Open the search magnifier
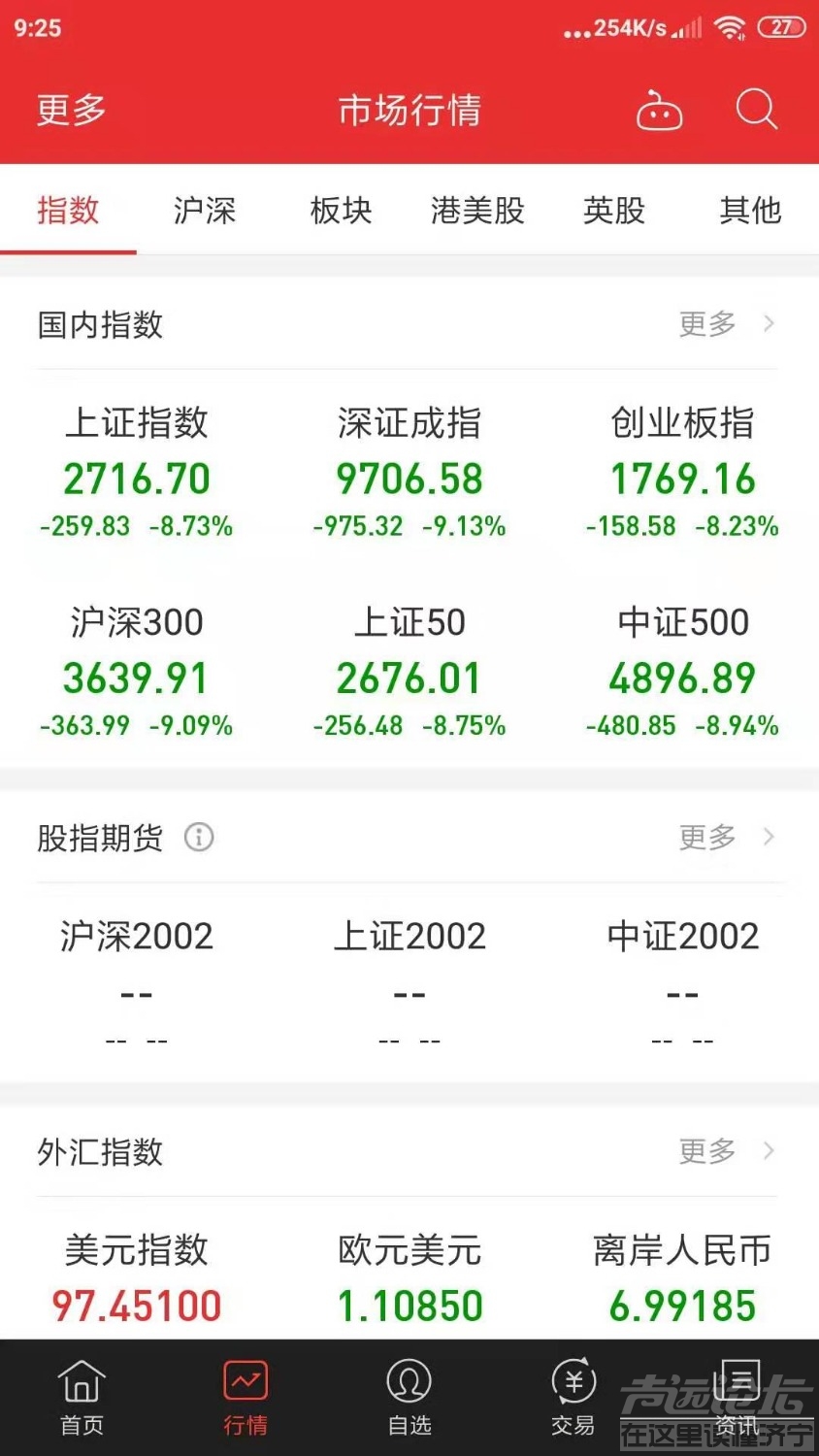Viewport: 819px width, 1456px height. point(756,109)
